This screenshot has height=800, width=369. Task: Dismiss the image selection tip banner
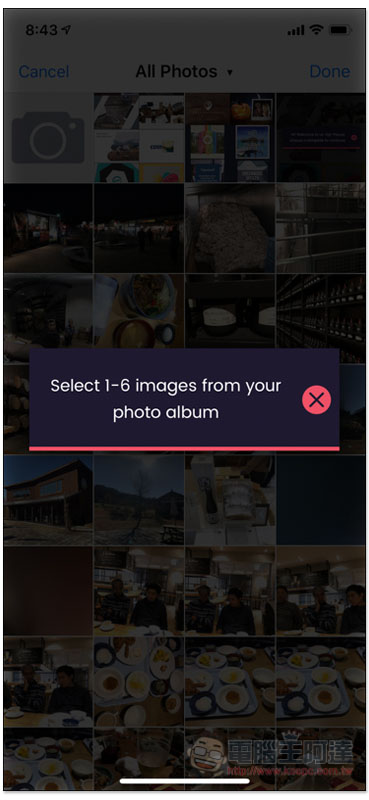(x=316, y=400)
